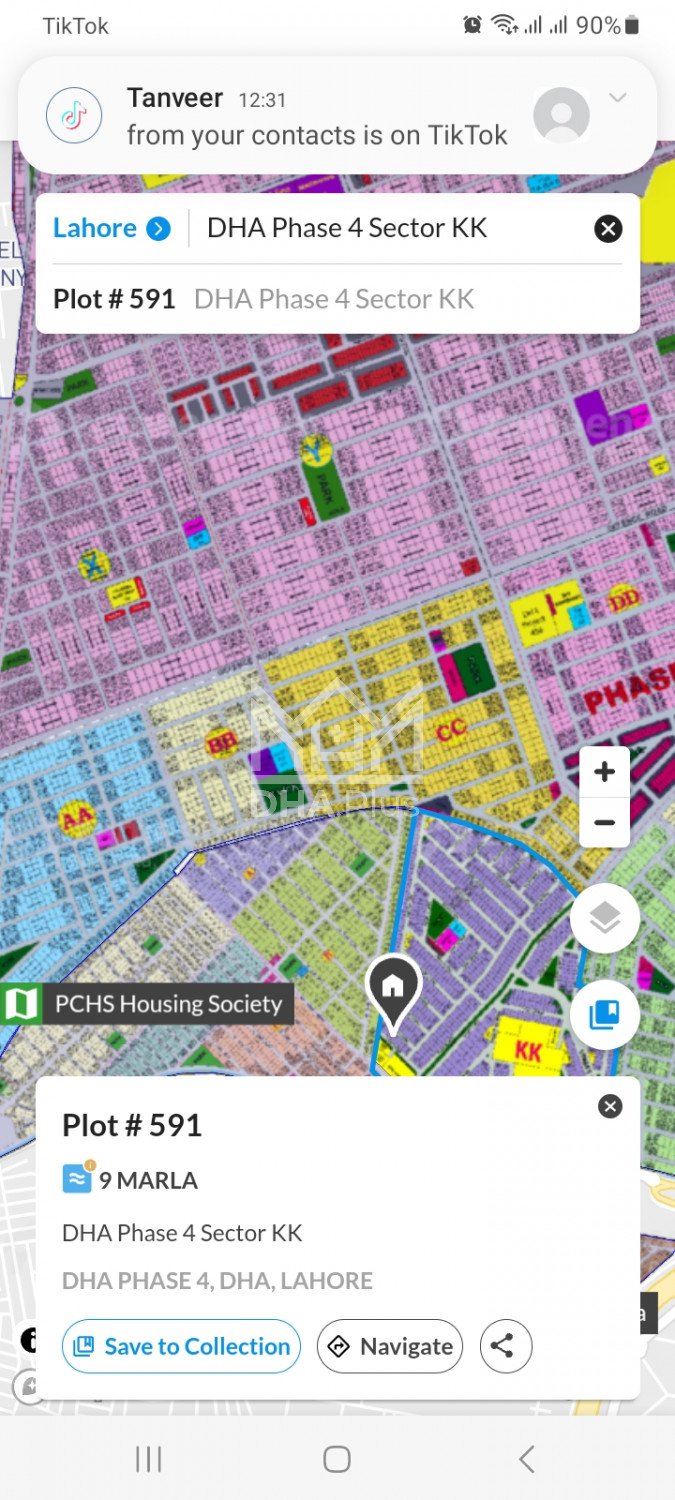Open the Lahore city selector
The height and width of the screenshot is (1500, 675).
point(111,228)
